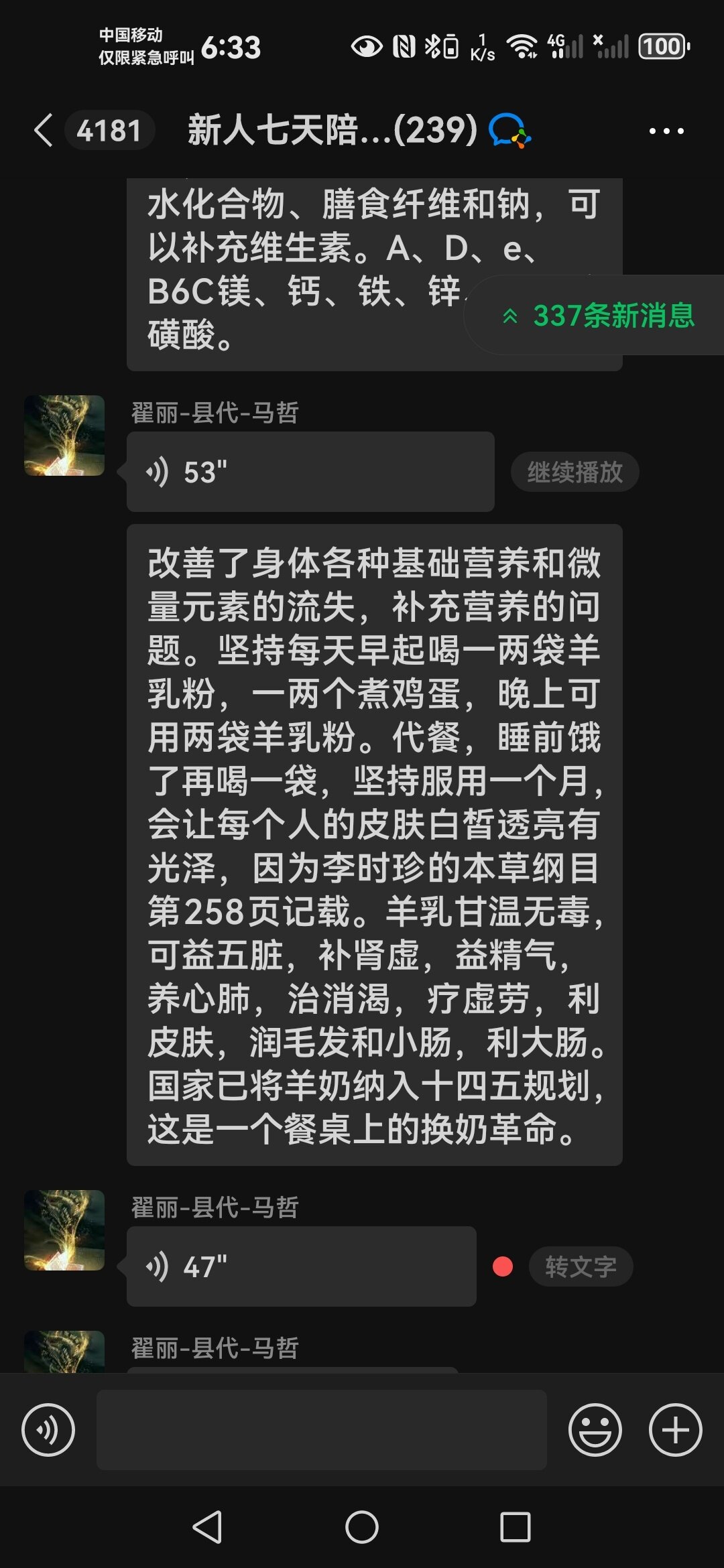
Task: Open the avatar next to the 53" voice message
Action: (64, 436)
